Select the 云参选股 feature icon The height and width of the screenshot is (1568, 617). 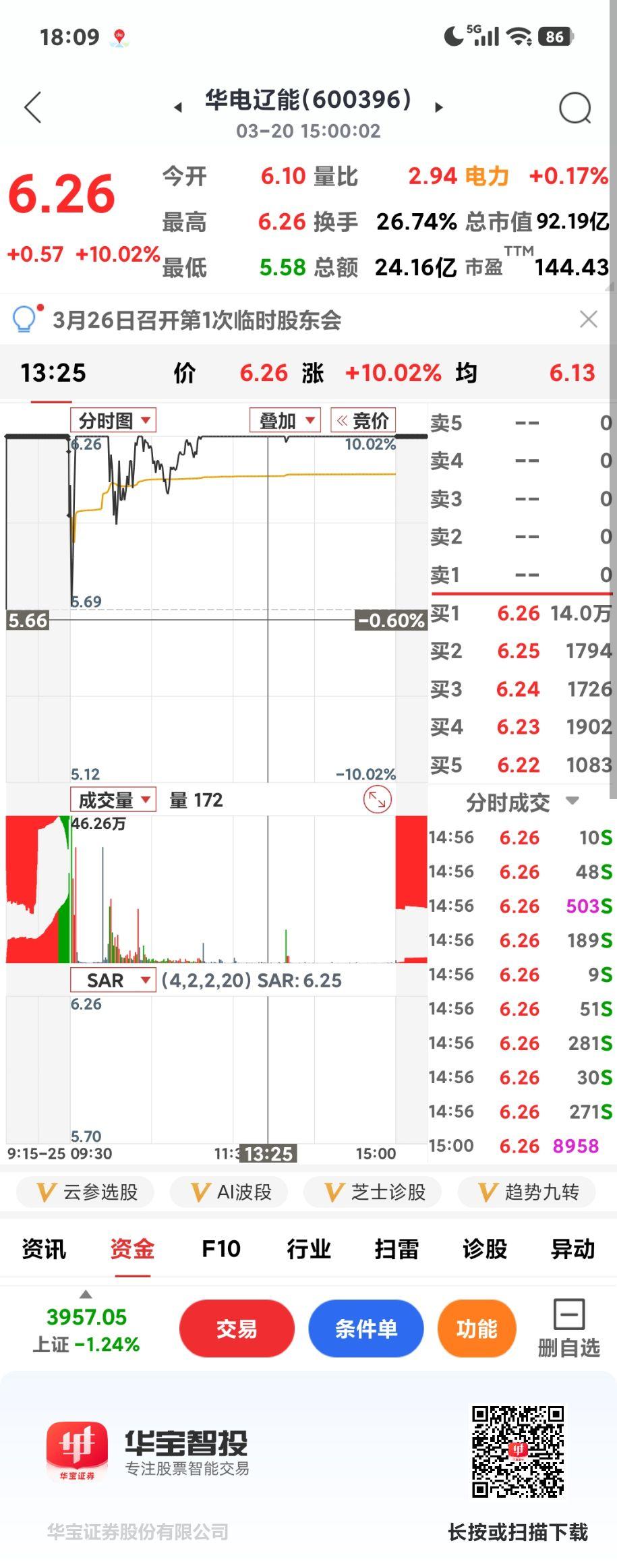pos(84,1192)
